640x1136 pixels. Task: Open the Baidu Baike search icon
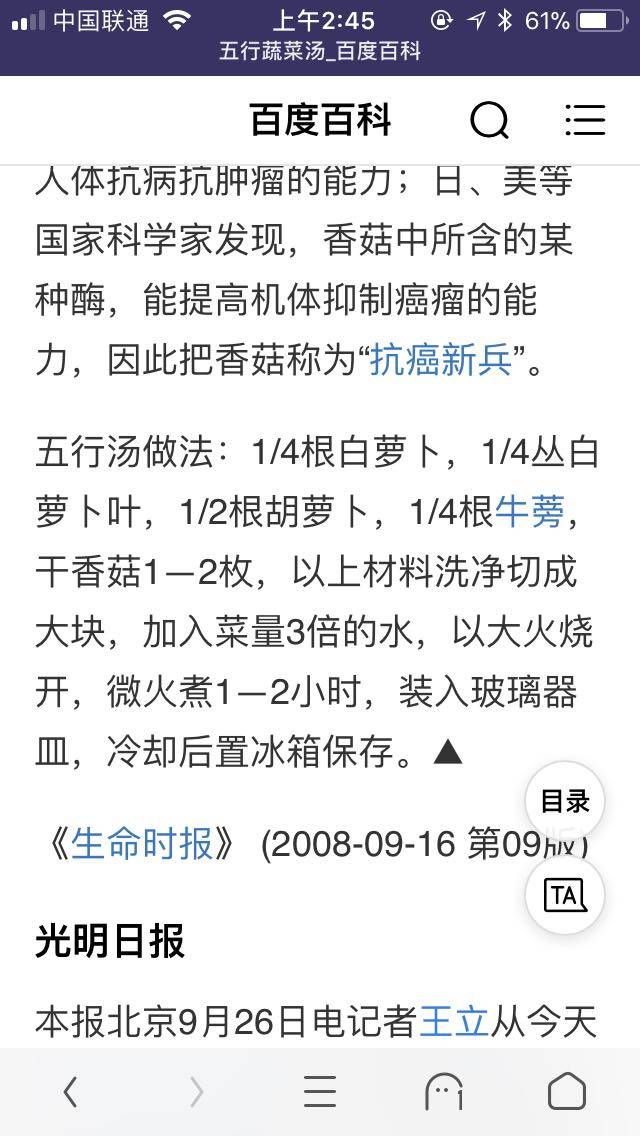pyautogui.click(x=489, y=121)
